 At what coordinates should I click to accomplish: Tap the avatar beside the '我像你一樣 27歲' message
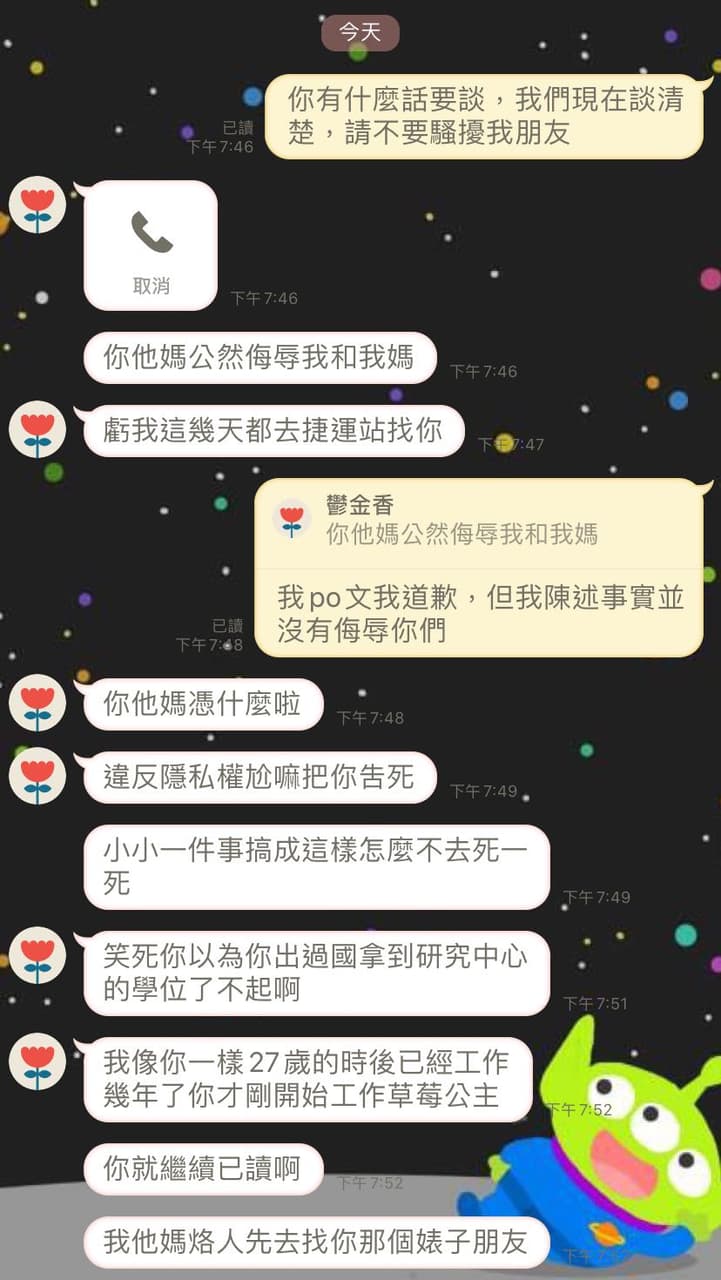click(38, 1061)
